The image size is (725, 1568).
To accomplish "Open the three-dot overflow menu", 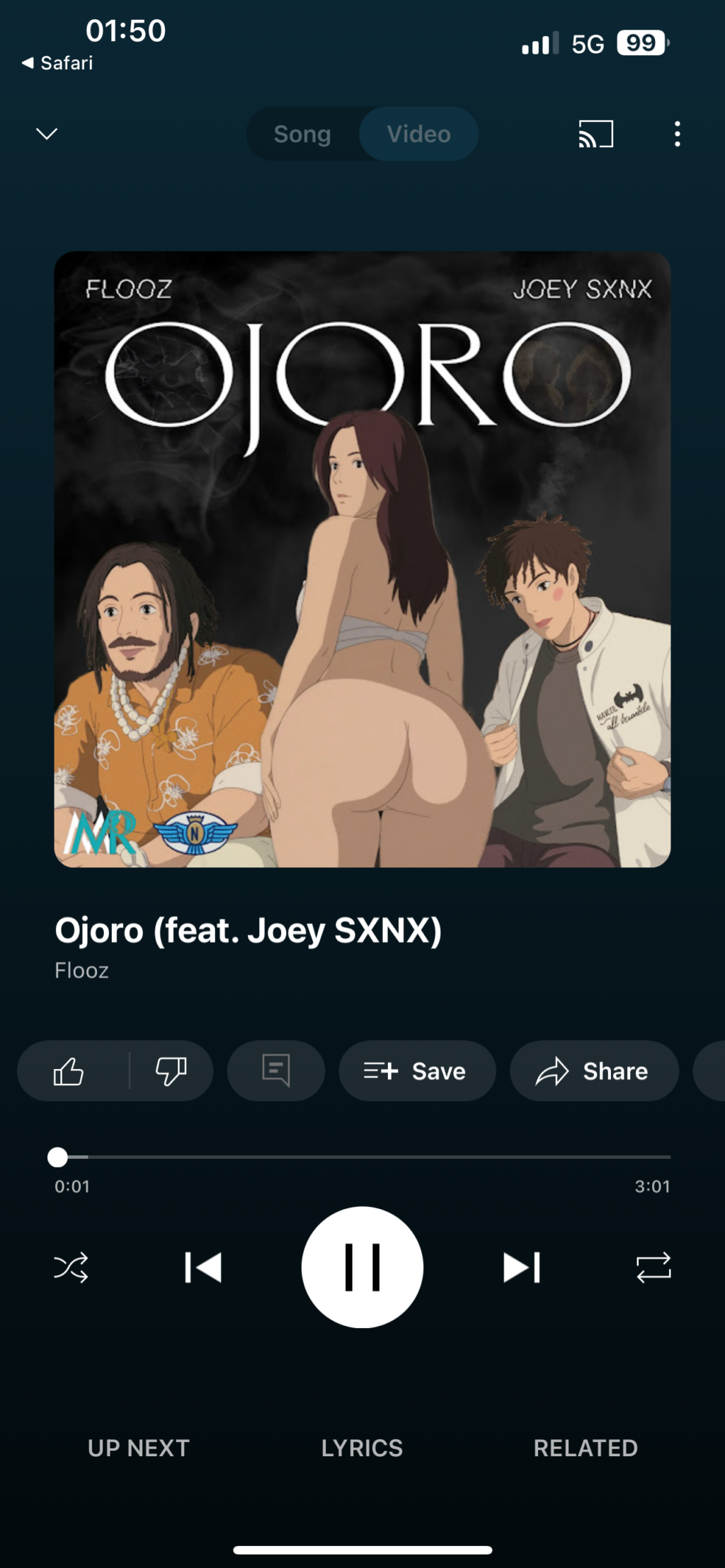I will pos(678,134).
